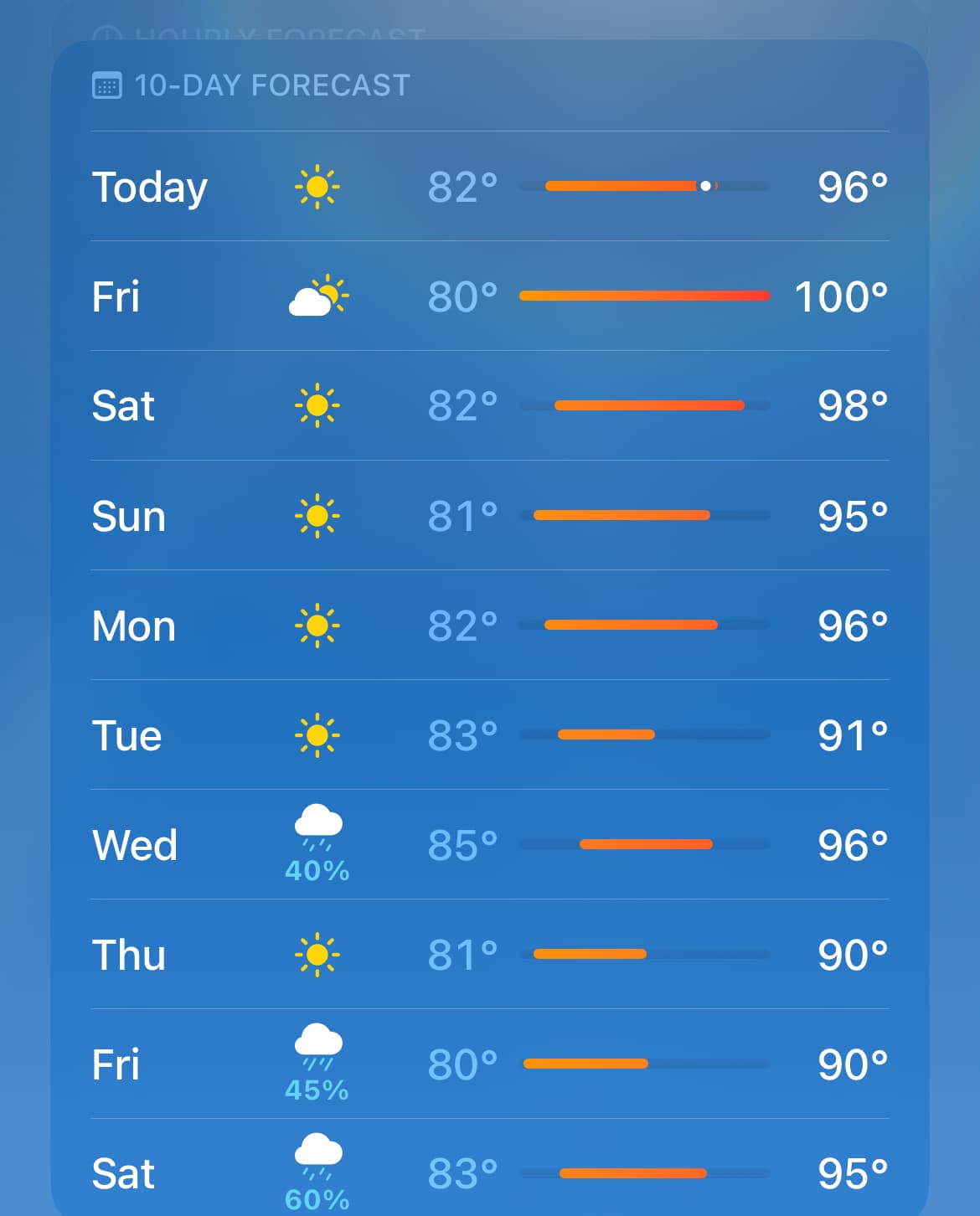The width and height of the screenshot is (980, 1216).
Task: View Wed forecast with 40% rain
Action: tap(489, 844)
